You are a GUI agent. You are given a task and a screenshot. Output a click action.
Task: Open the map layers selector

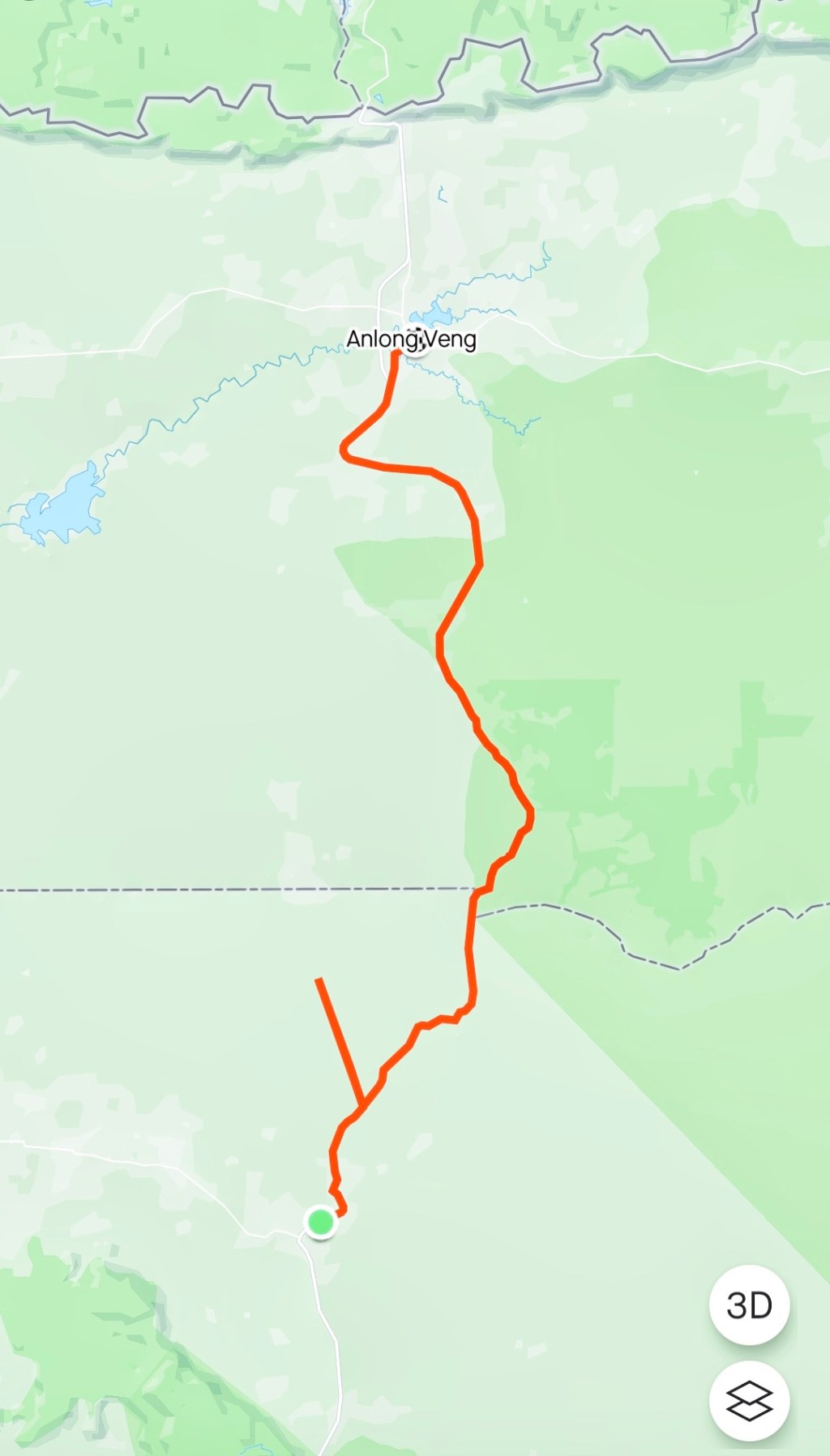pyautogui.click(x=749, y=1401)
